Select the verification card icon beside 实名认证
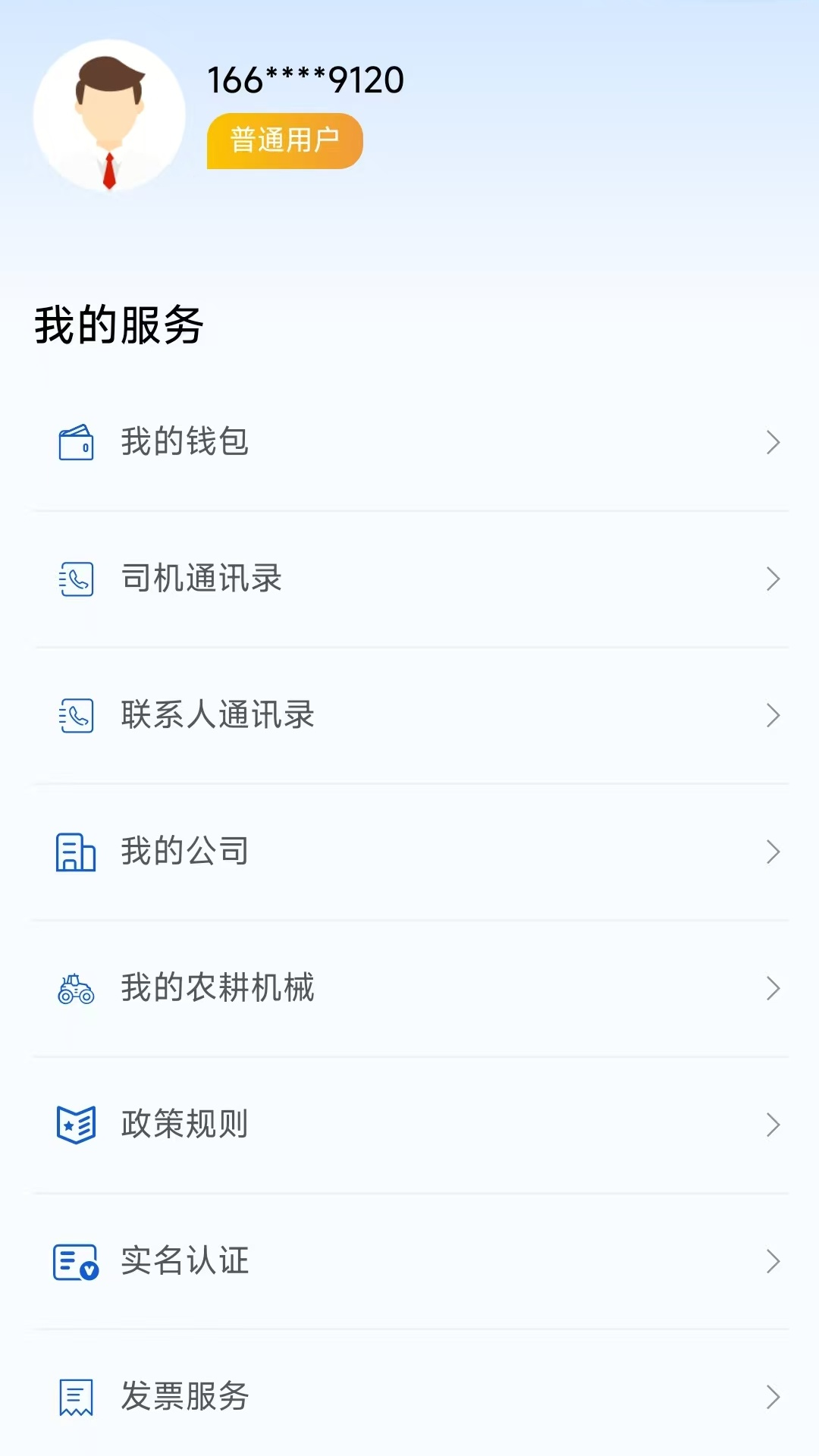Viewport: 819px width, 1456px height. (75, 1260)
